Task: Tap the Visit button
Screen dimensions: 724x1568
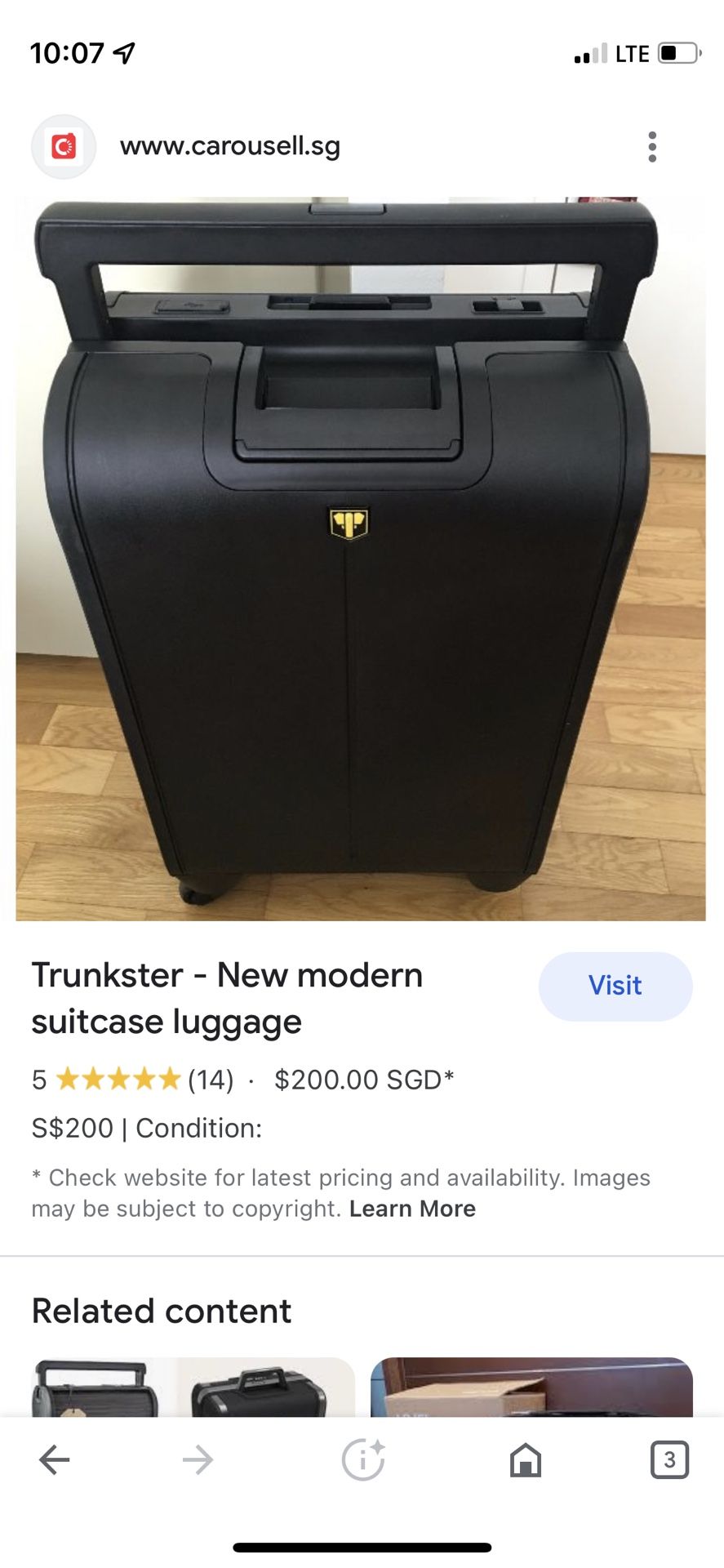Action: [615, 986]
